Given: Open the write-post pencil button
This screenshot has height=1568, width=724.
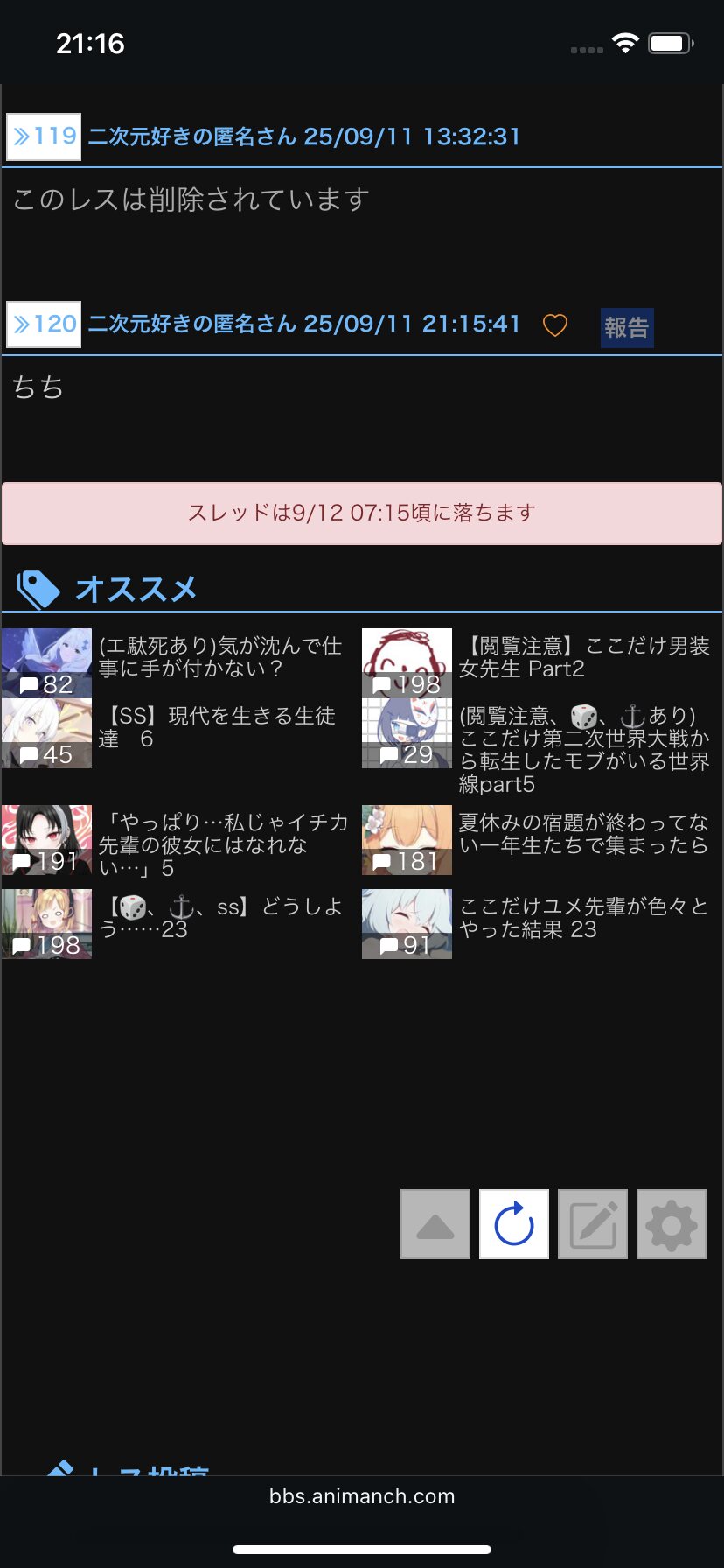Looking at the screenshot, I should (x=593, y=1224).
